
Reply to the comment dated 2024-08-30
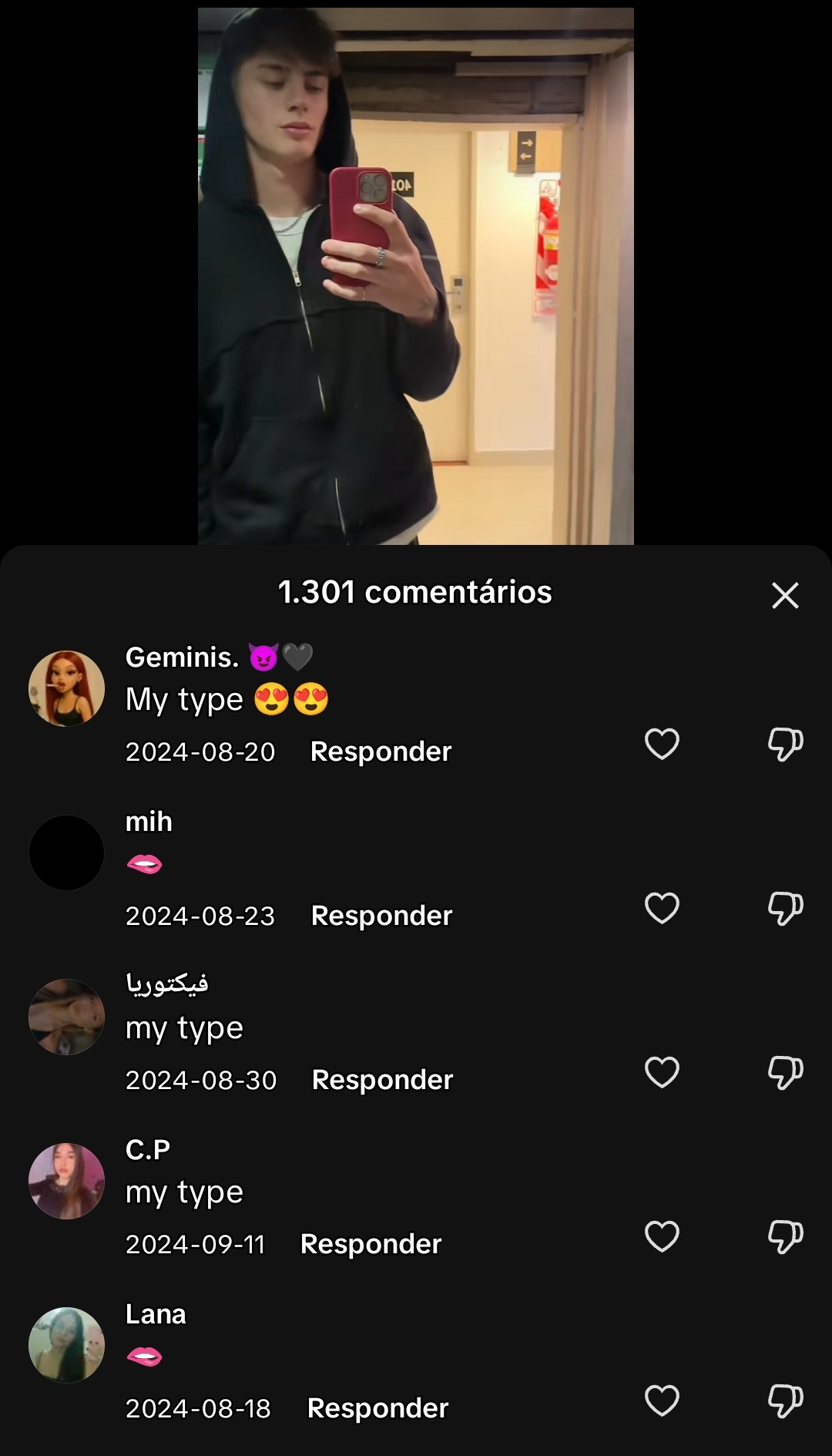tap(382, 1080)
